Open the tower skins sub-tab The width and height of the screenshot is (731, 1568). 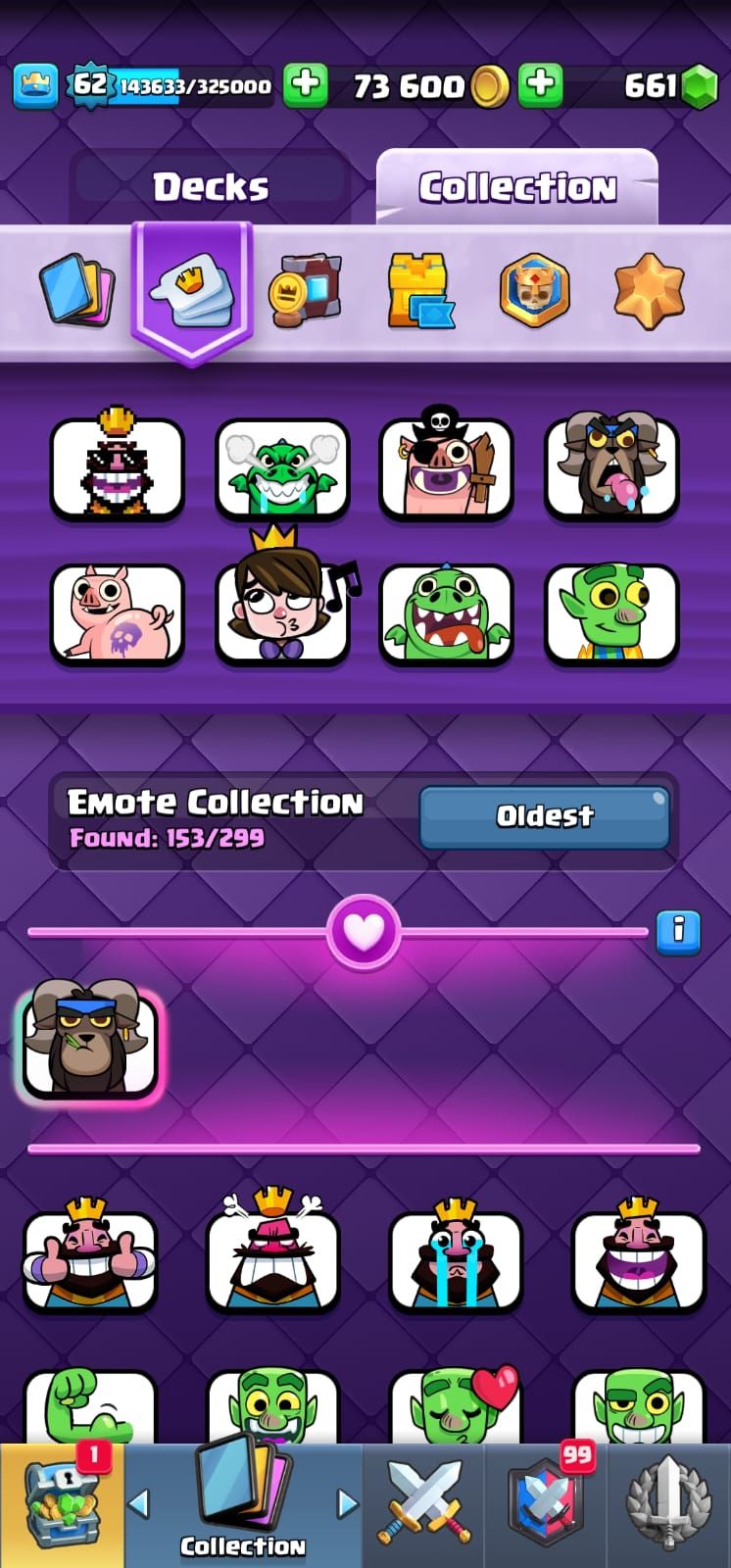(x=421, y=290)
